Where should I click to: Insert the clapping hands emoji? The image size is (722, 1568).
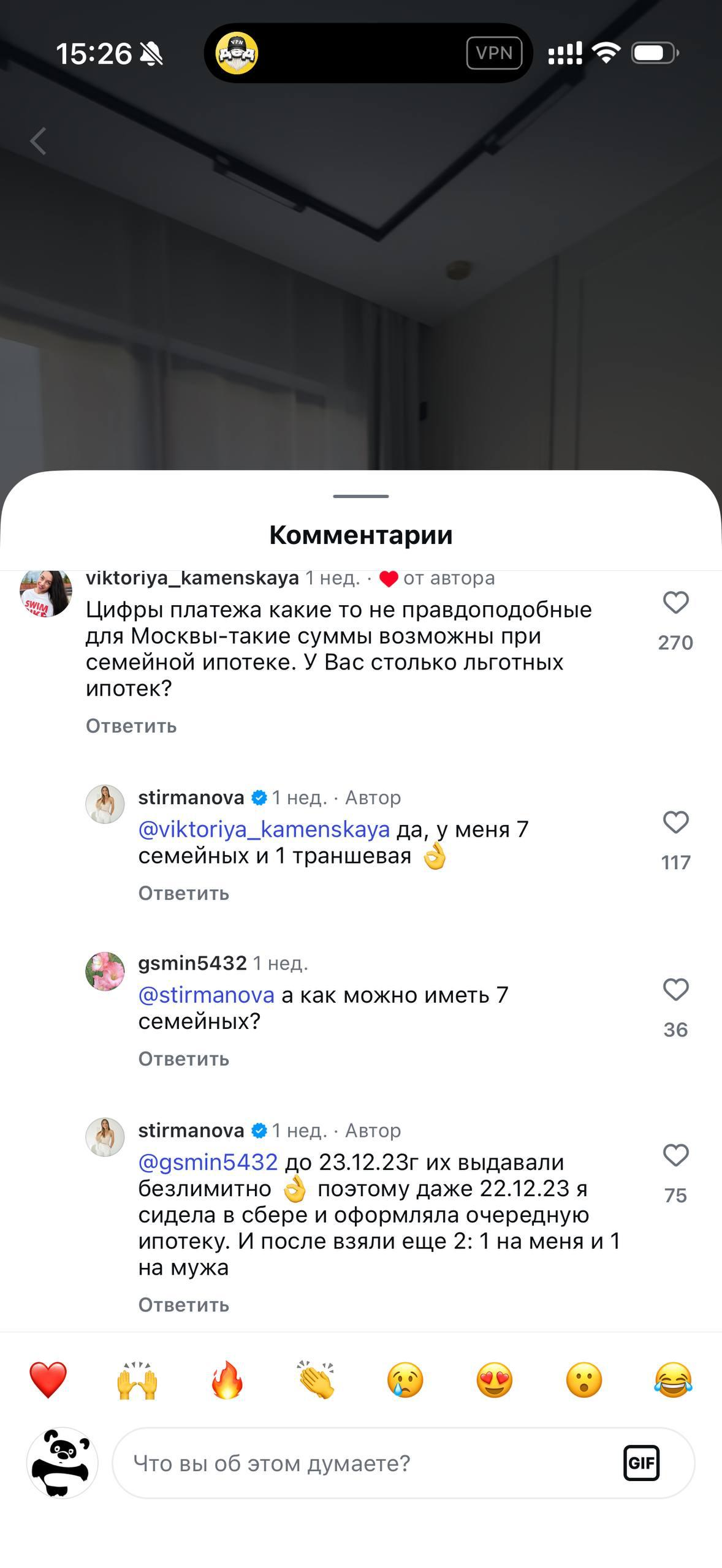(x=316, y=1380)
